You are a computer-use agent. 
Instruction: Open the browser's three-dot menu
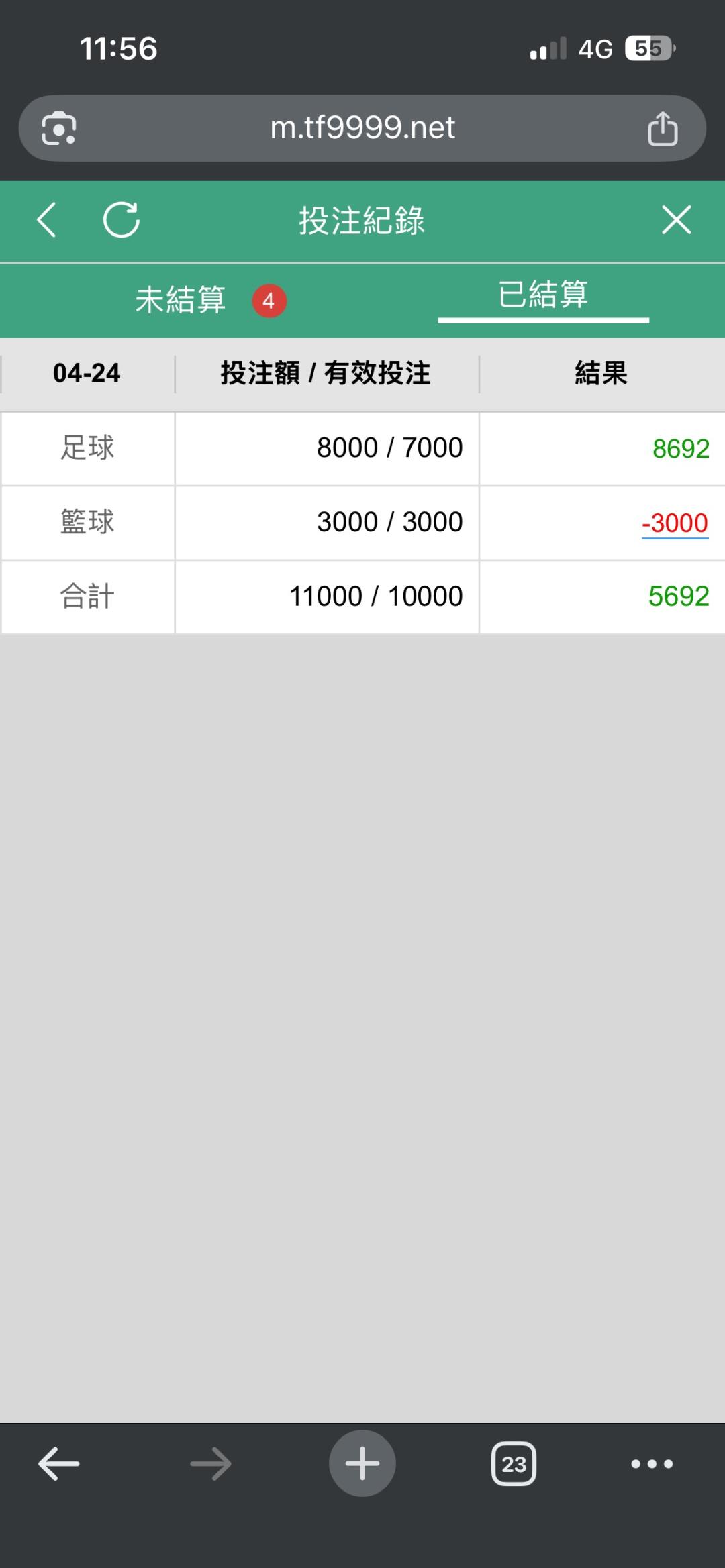[652, 1463]
